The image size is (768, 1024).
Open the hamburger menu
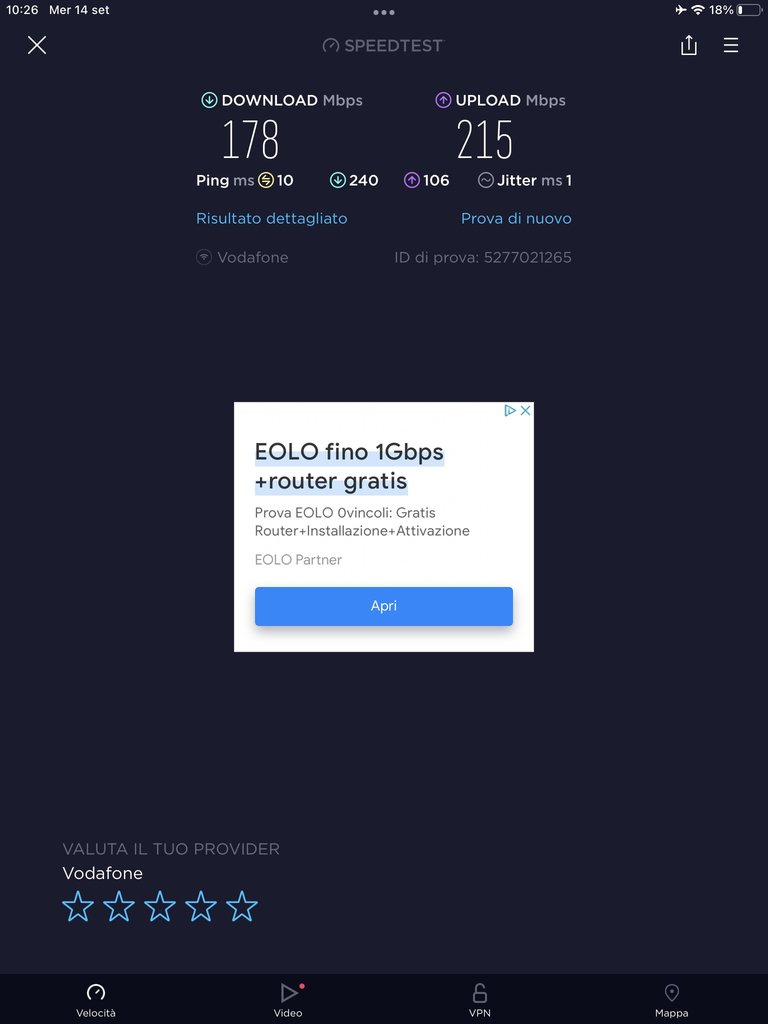pos(731,45)
